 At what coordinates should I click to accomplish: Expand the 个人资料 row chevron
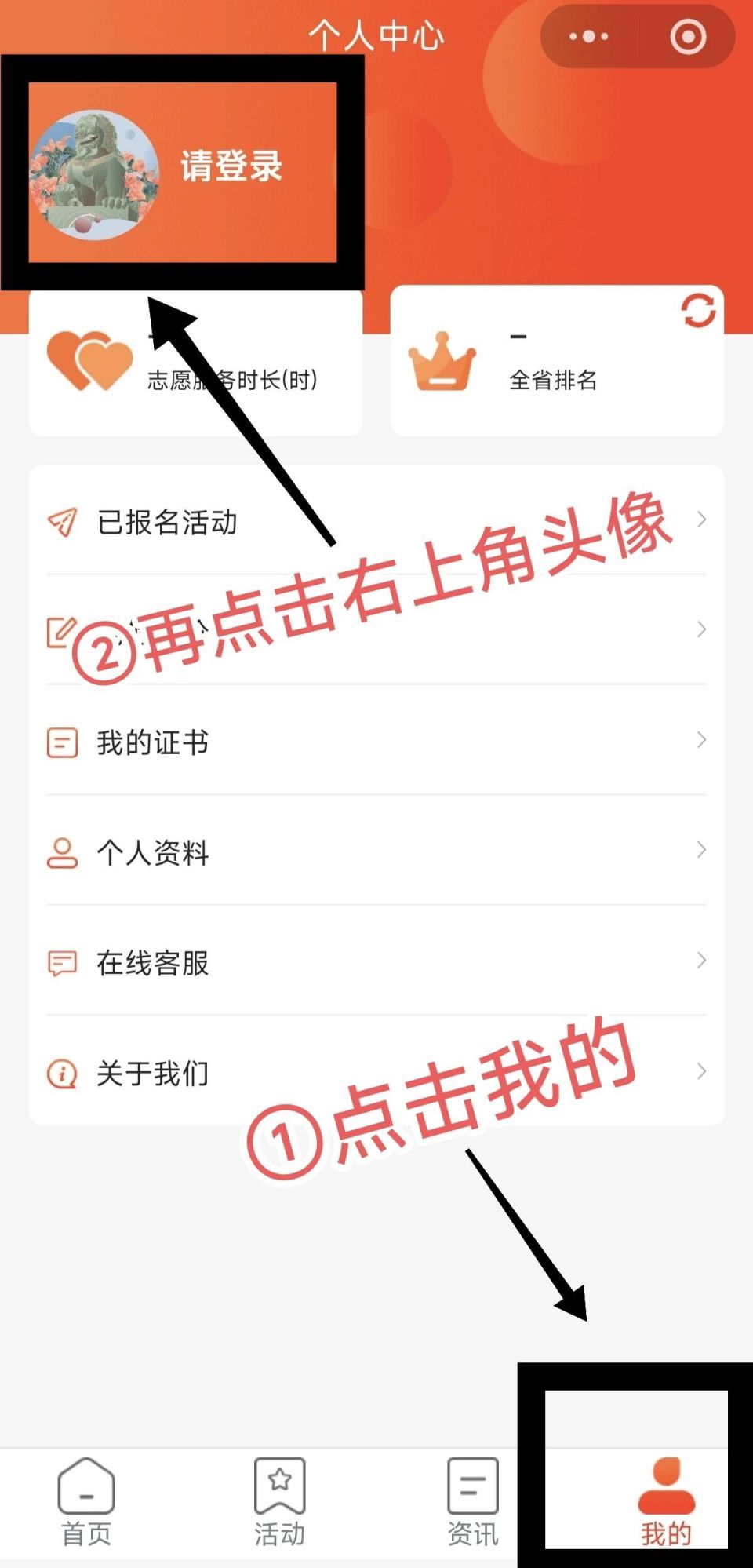tap(702, 850)
